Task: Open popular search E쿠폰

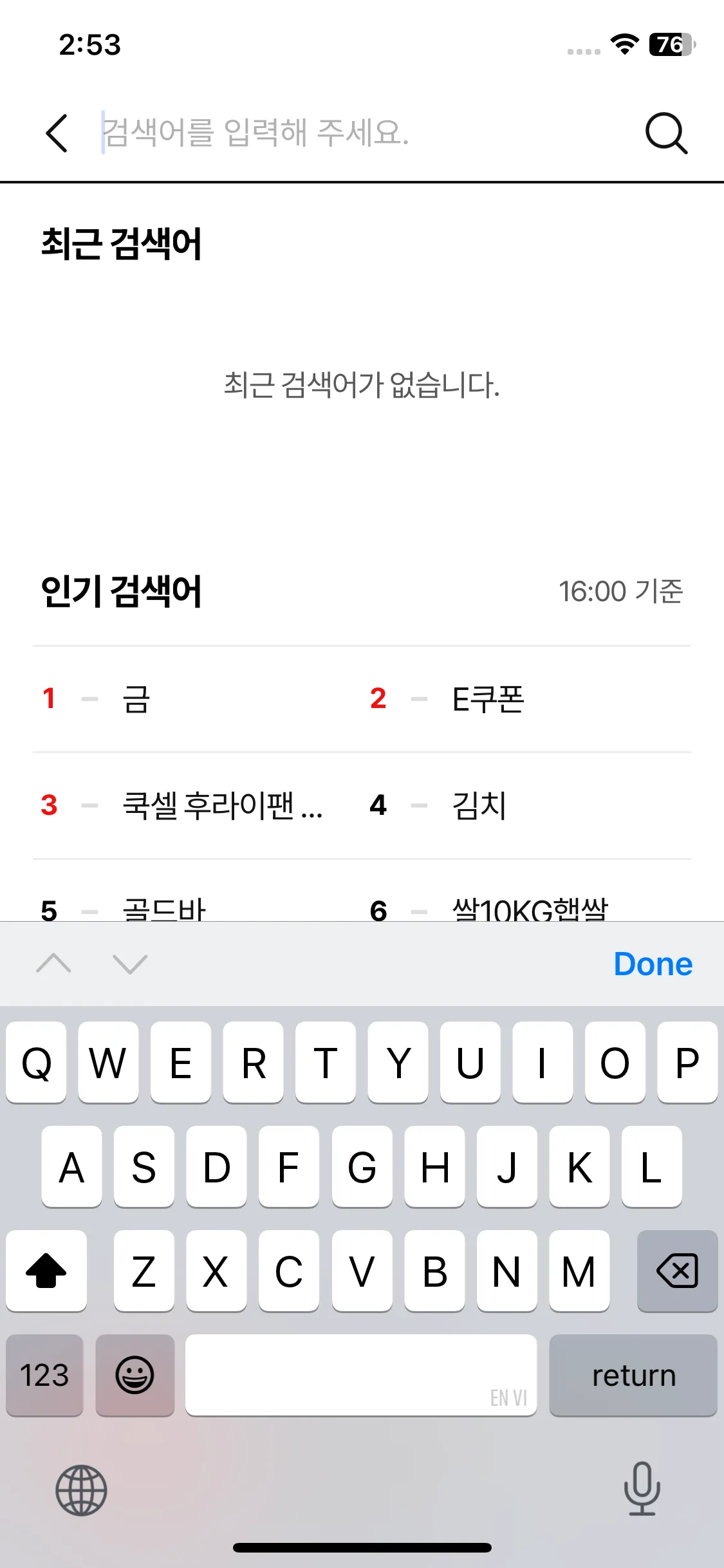Action: [488, 700]
